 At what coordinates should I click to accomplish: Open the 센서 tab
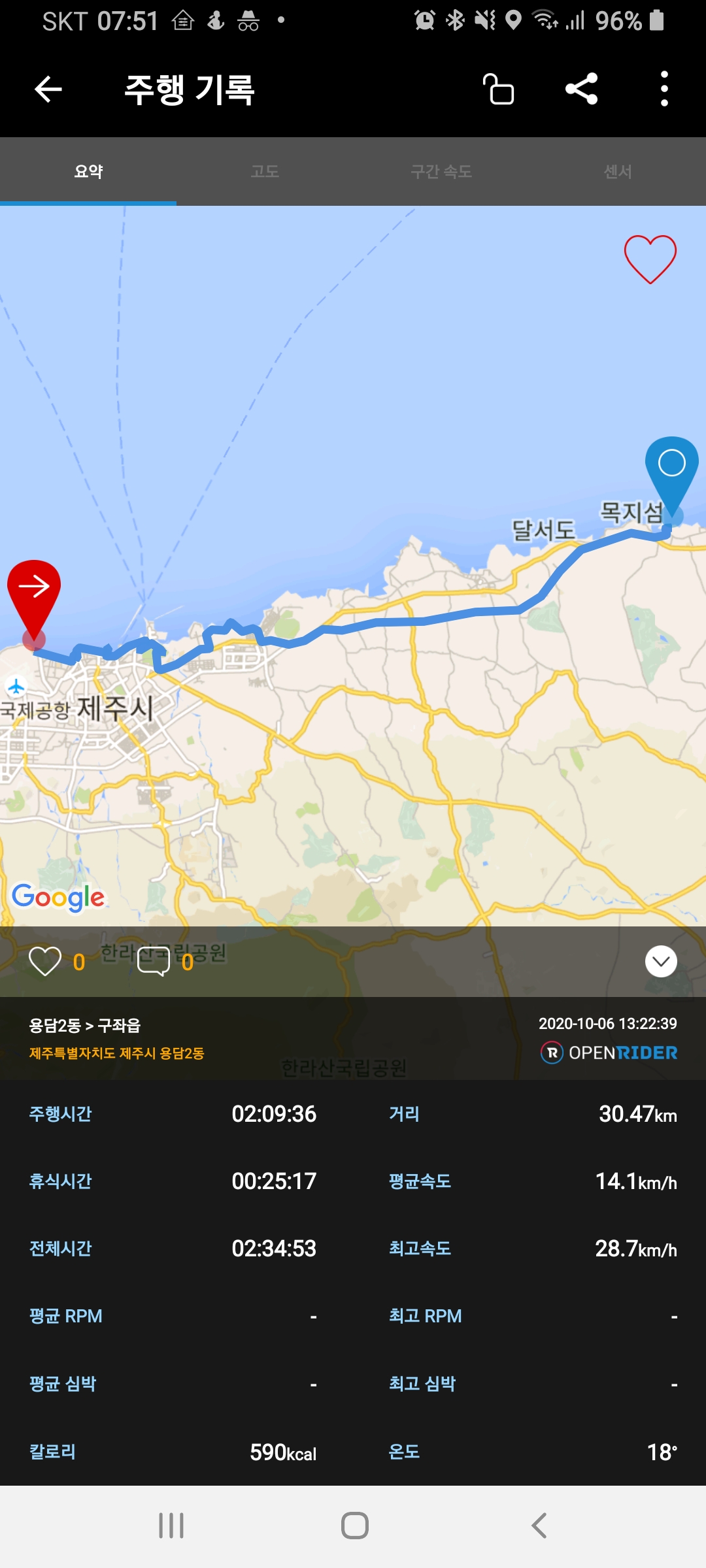[x=618, y=172]
